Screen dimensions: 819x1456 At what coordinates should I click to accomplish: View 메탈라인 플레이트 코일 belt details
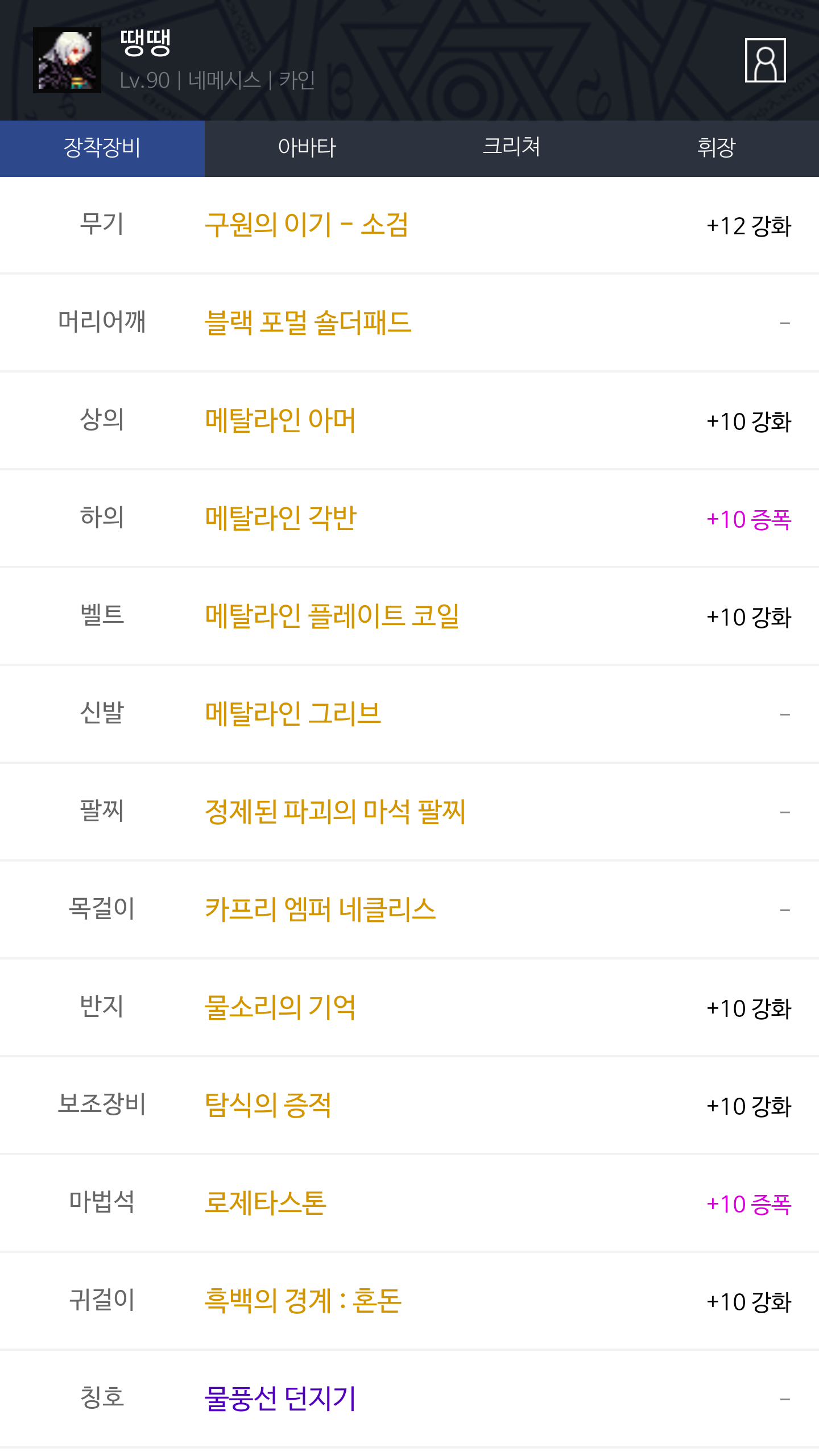pyautogui.click(x=332, y=617)
